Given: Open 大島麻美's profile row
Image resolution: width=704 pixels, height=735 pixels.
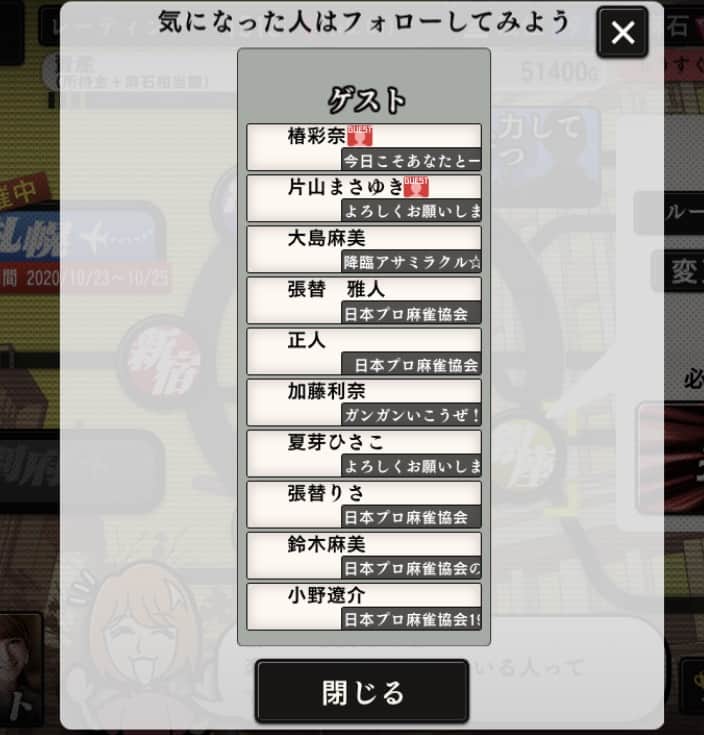Looking at the screenshot, I should [364, 249].
